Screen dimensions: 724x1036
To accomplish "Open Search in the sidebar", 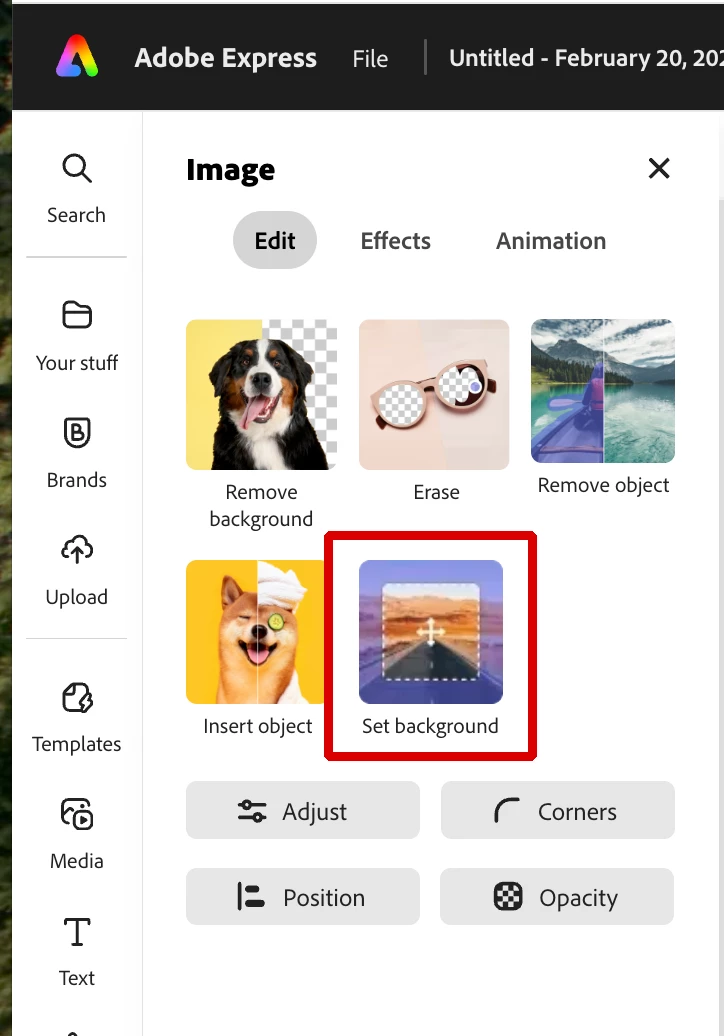I will (x=76, y=187).
